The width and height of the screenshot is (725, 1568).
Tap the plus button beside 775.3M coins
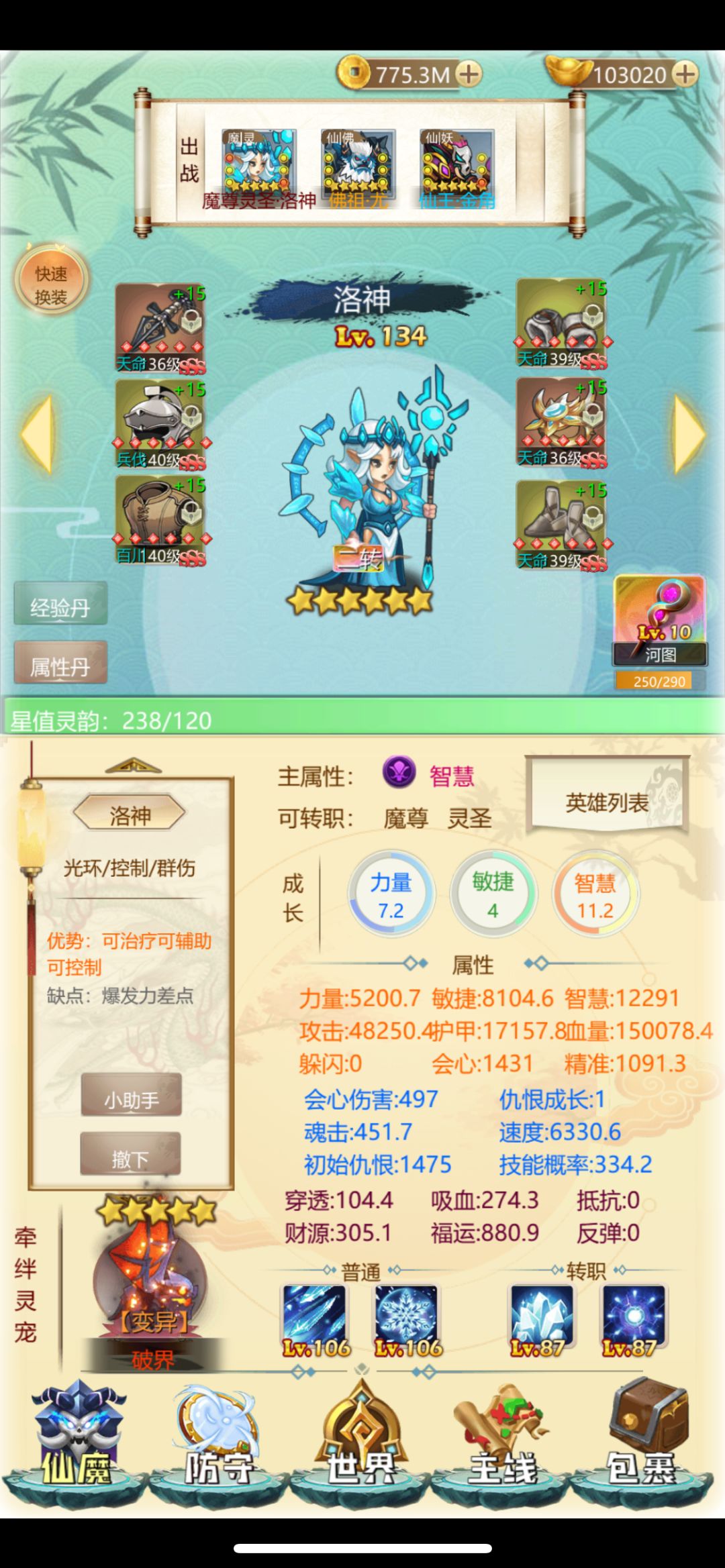click(469, 74)
